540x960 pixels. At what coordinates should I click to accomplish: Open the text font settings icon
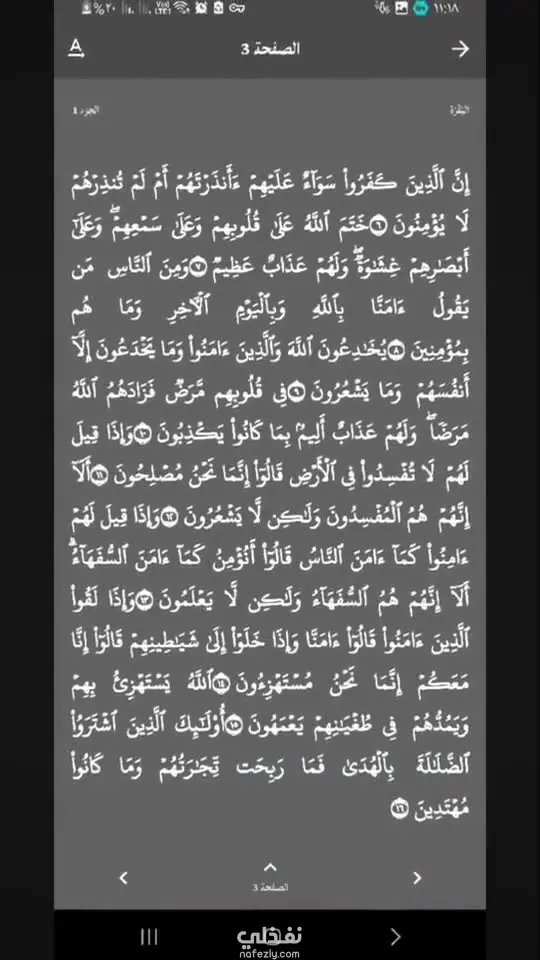coord(75,48)
